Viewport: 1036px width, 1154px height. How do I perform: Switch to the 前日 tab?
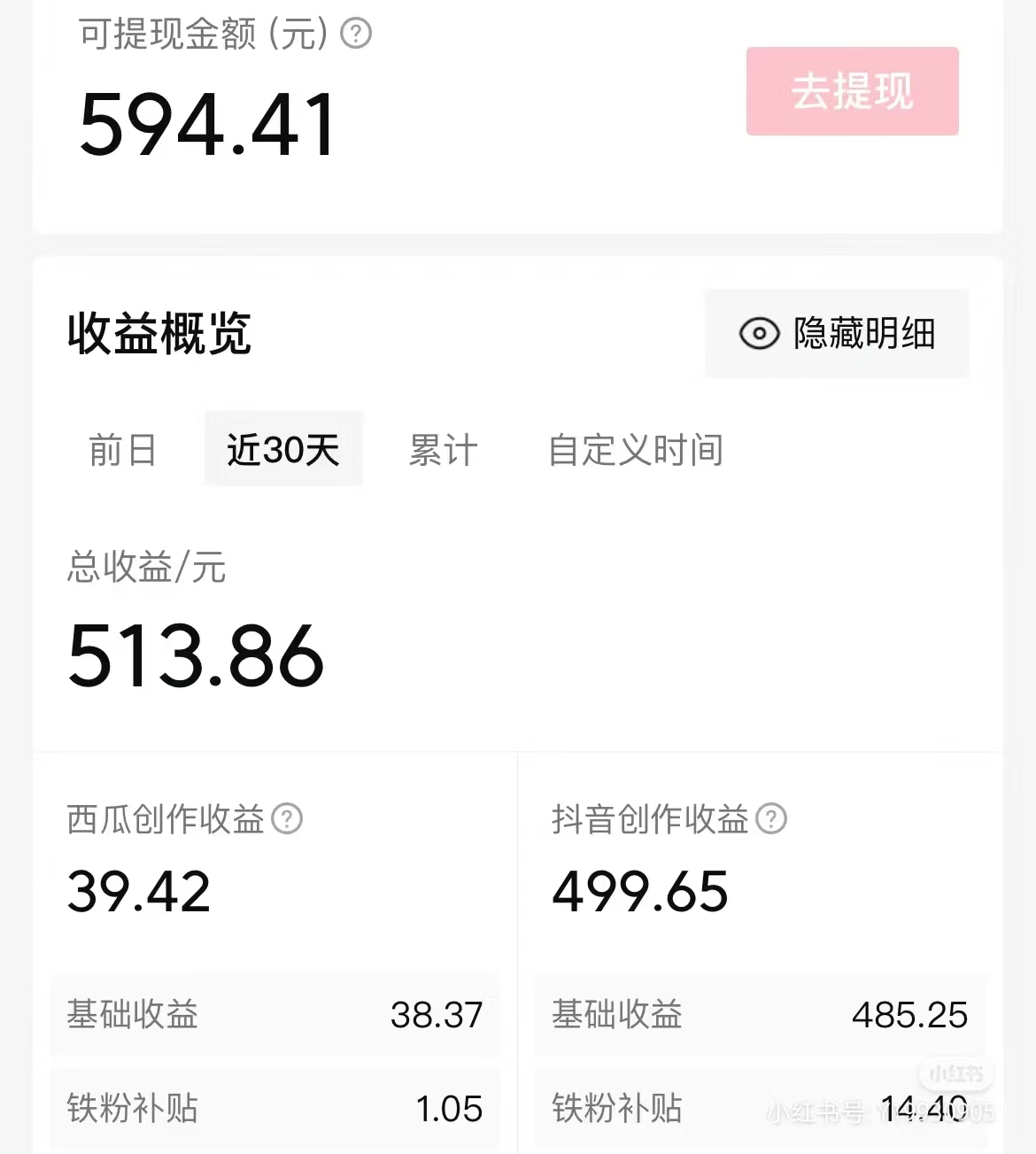[123, 450]
